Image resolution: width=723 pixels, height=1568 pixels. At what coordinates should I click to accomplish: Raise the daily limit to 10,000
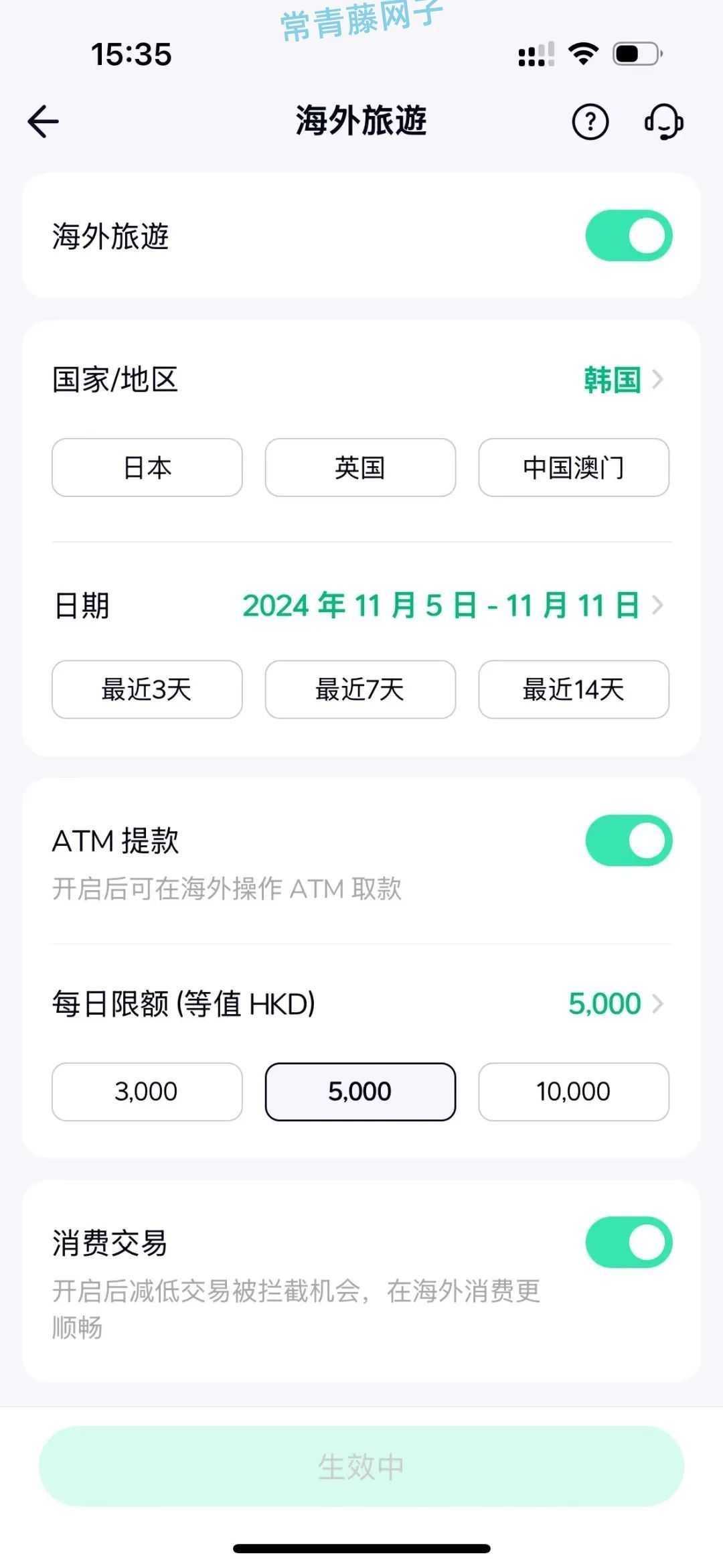click(574, 1092)
